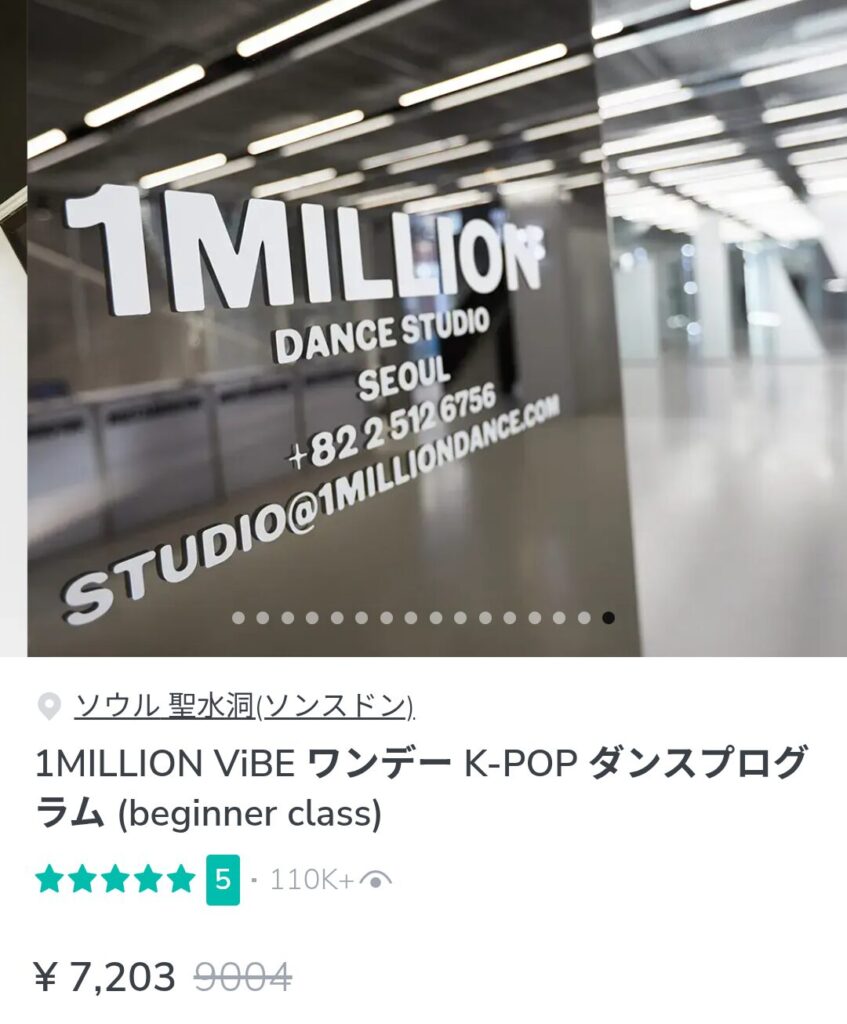The height and width of the screenshot is (1024, 847).
Task: Open the ソウル 聖水洞(ソンスドン) location link
Action: (x=244, y=706)
